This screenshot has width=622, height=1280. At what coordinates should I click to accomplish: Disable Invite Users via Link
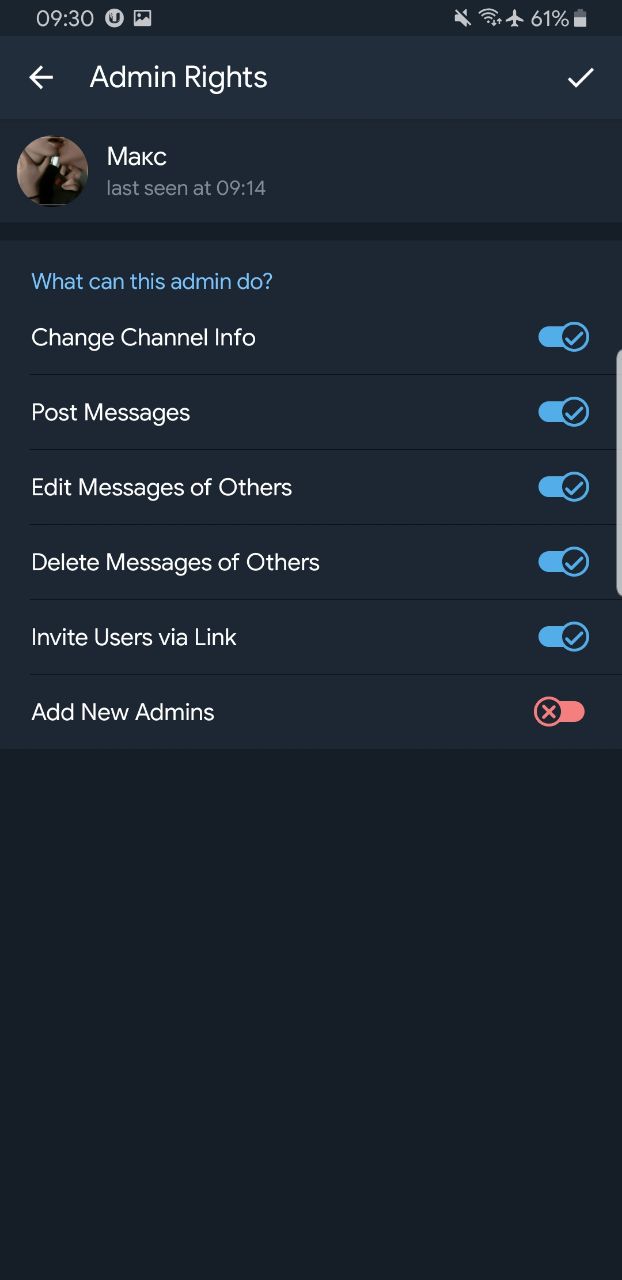pos(563,637)
